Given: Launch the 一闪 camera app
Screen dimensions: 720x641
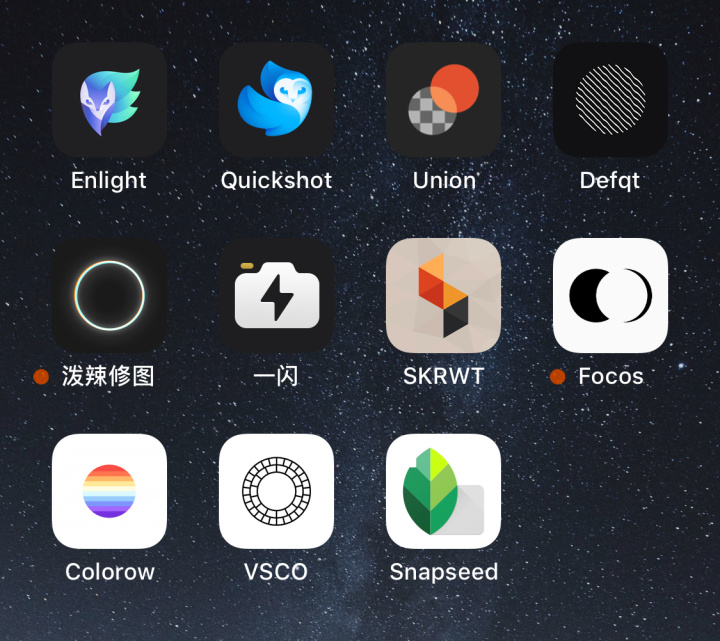Looking at the screenshot, I should [276, 296].
